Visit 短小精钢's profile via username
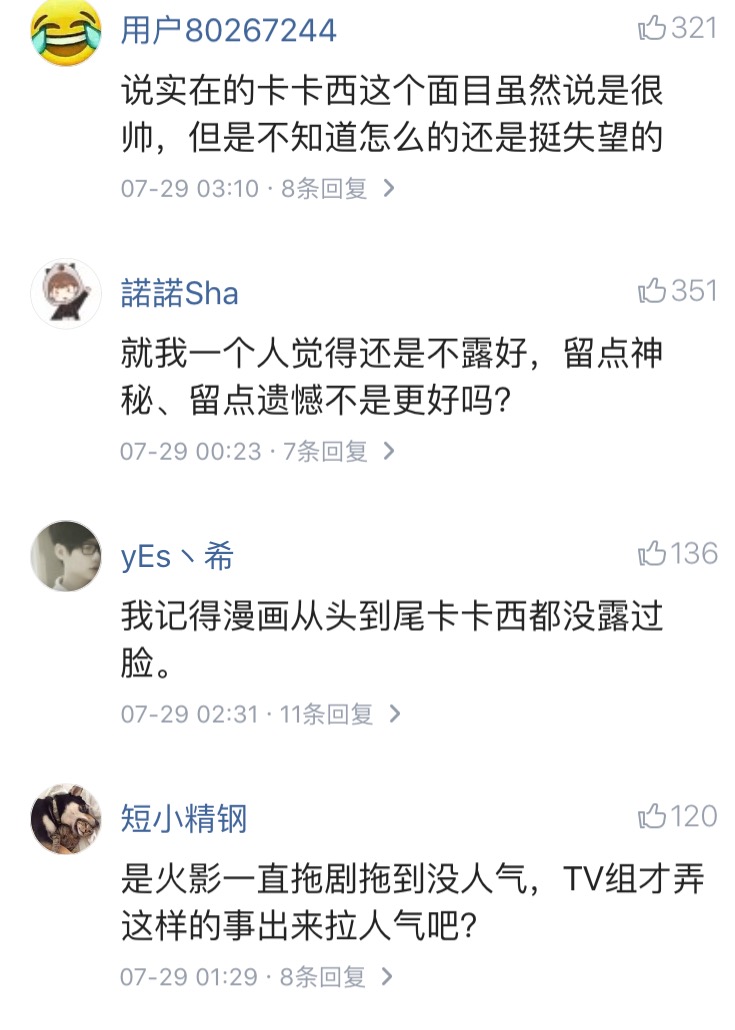The height and width of the screenshot is (1030, 735). pos(183,820)
